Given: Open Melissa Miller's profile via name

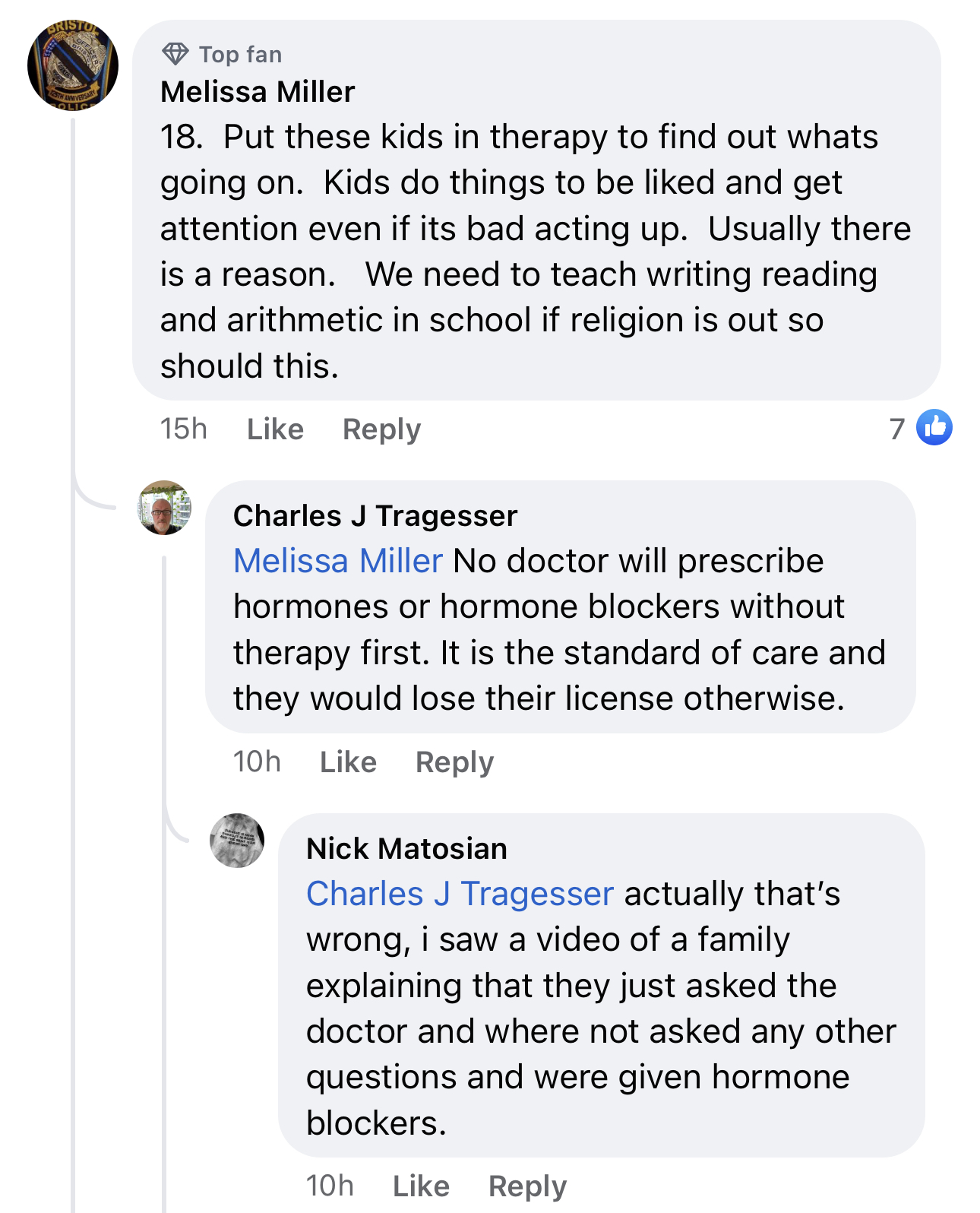Looking at the screenshot, I should click(258, 92).
